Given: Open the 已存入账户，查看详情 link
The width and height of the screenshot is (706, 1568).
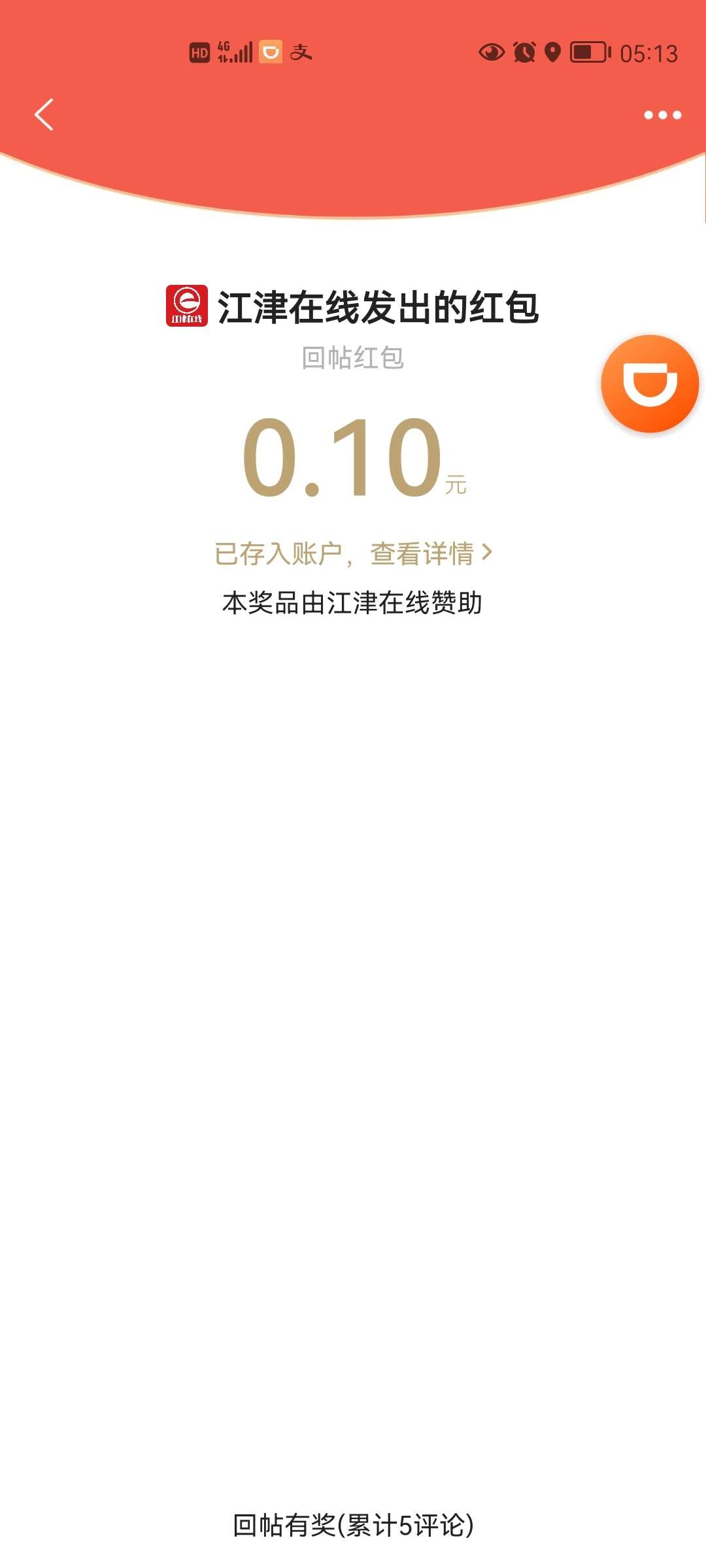Looking at the screenshot, I should click(x=353, y=553).
